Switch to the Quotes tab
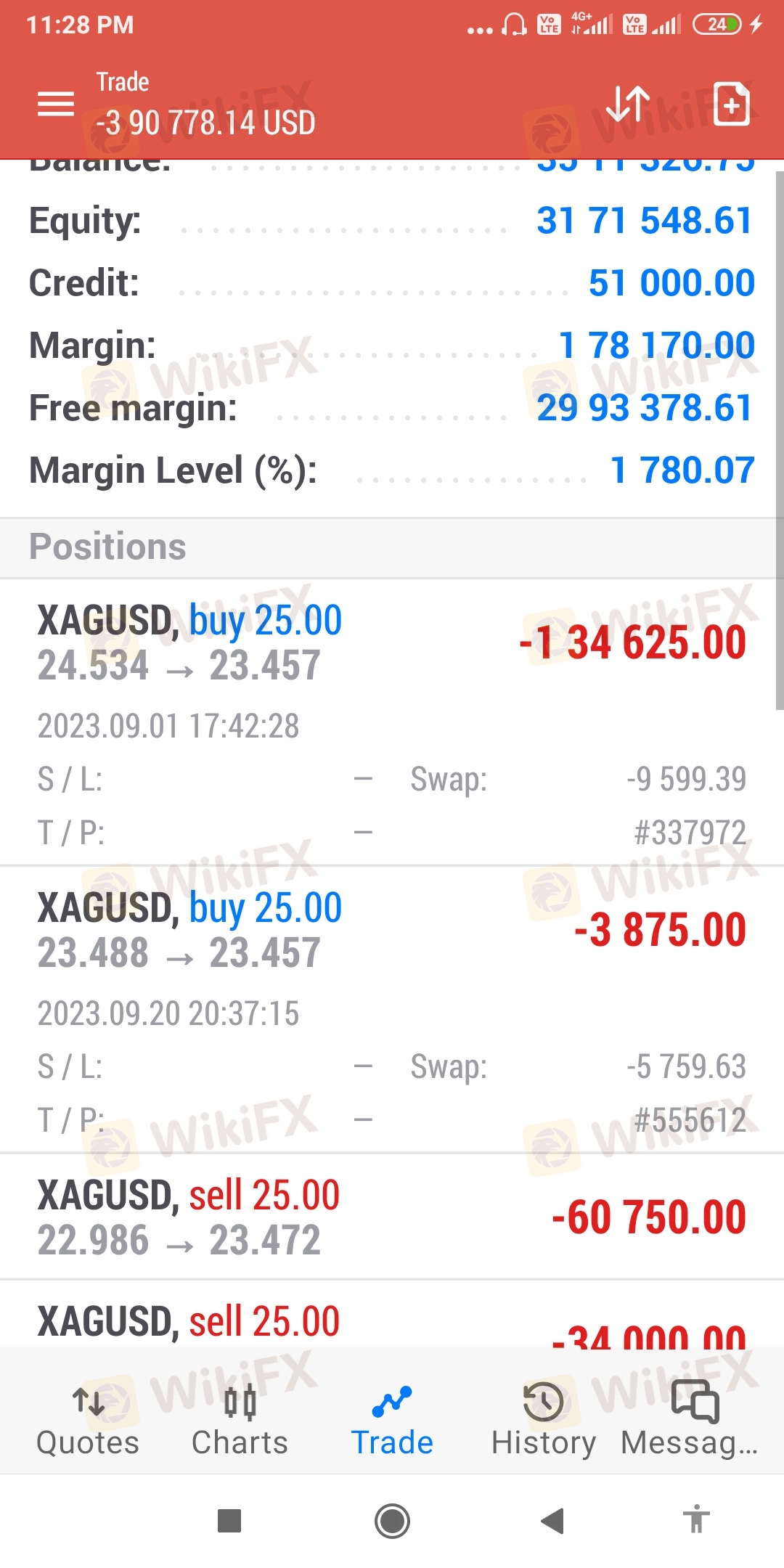The width and height of the screenshot is (784, 1568). 88,1419
